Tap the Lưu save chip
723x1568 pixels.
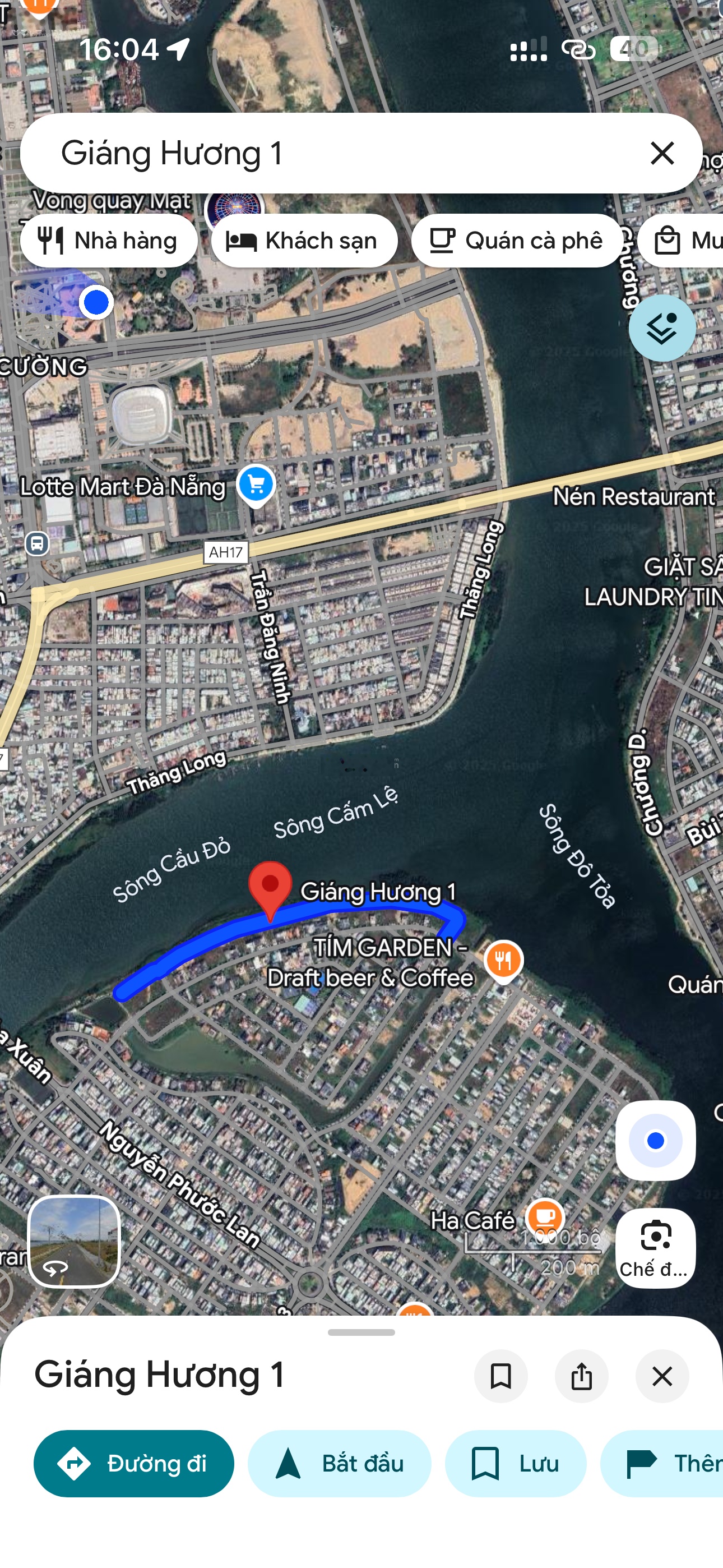point(516,1463)
